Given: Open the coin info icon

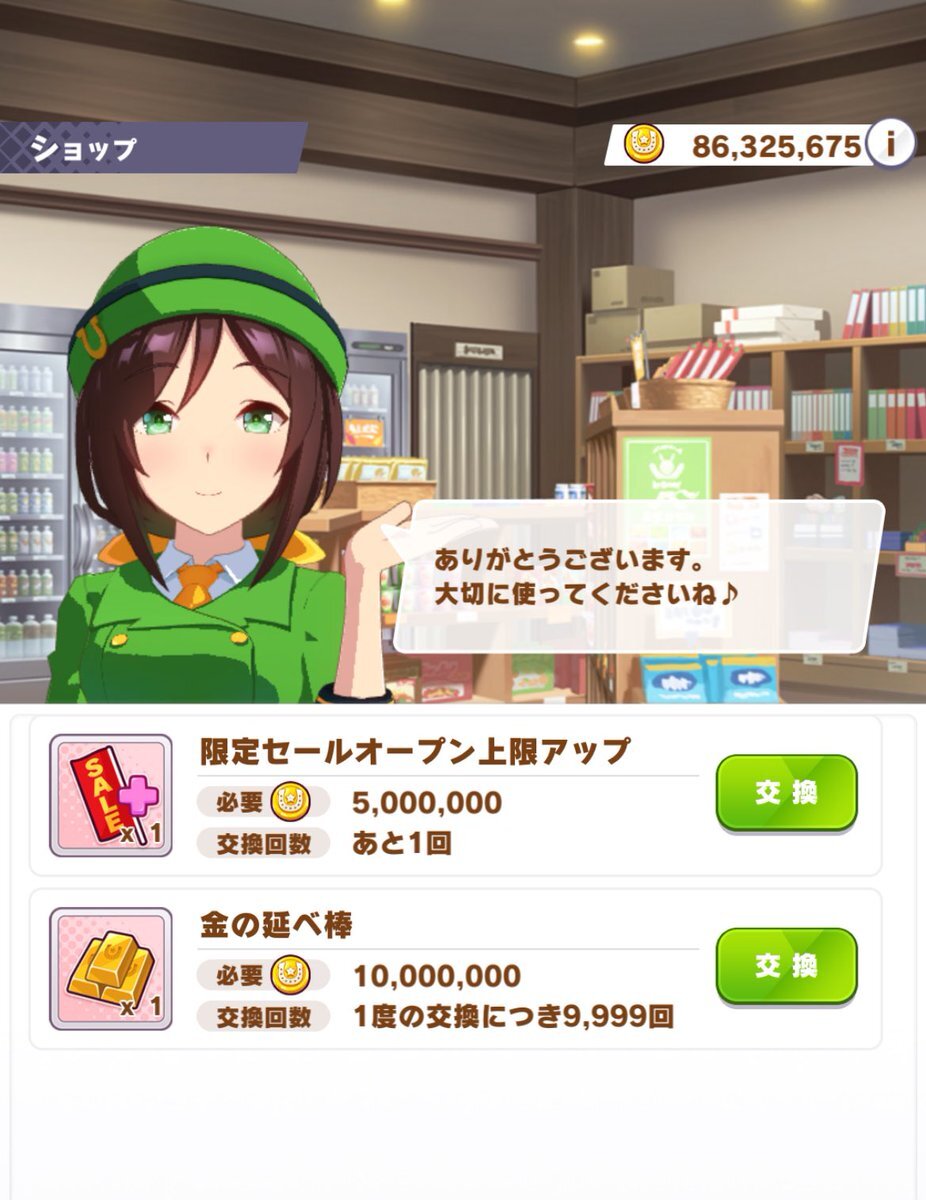Looking at the screenshot, I should coord(890,145).
